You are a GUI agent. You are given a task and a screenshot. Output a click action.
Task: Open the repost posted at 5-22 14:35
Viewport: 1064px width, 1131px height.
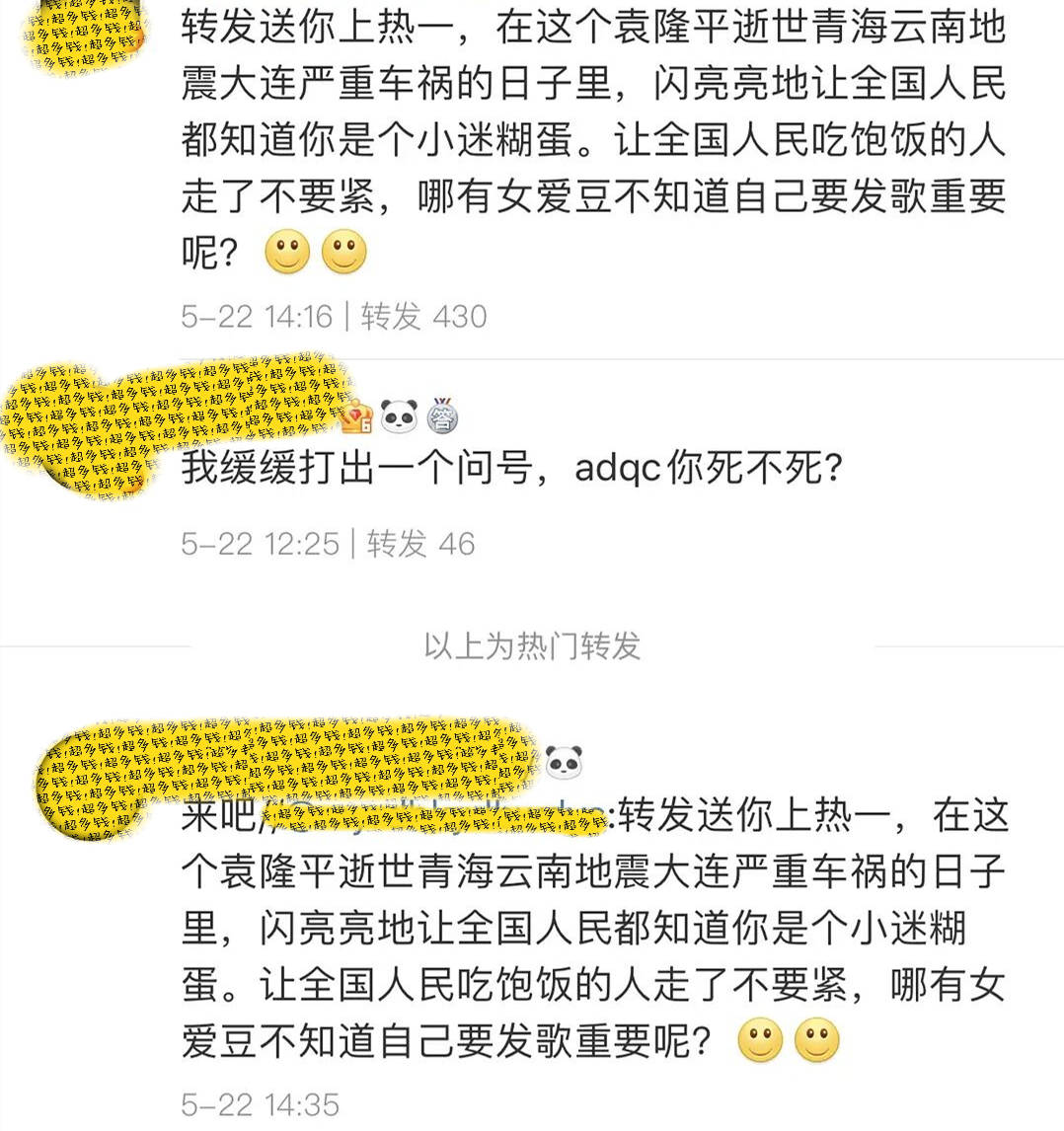[x=592, y=928]
